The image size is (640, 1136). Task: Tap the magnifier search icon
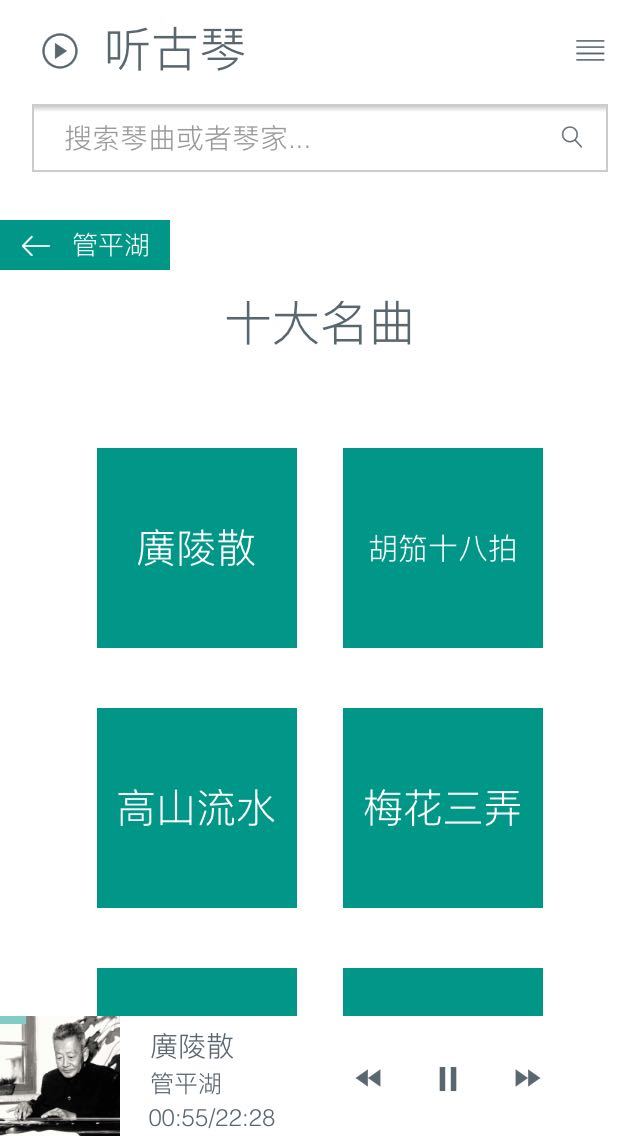coord(572,138)
